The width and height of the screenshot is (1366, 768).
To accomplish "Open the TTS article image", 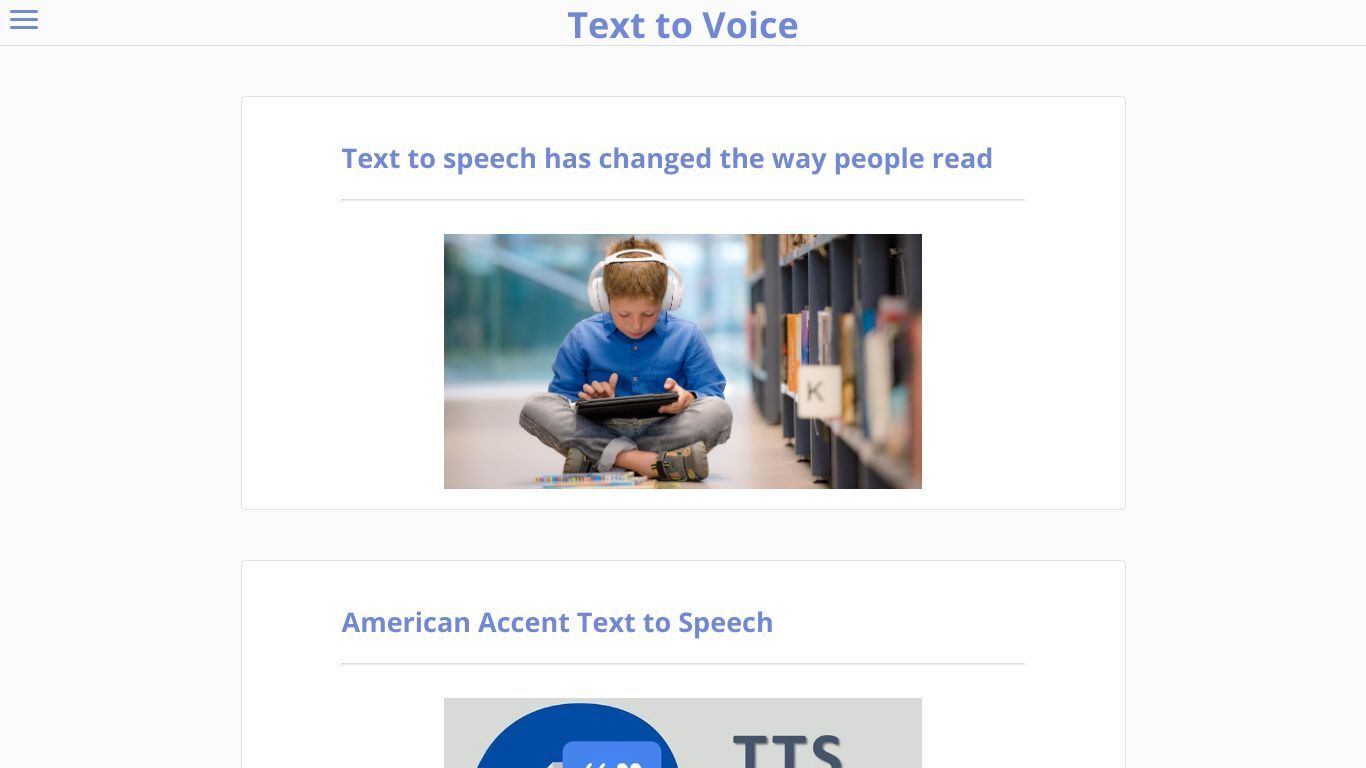I will click(682, 733).
